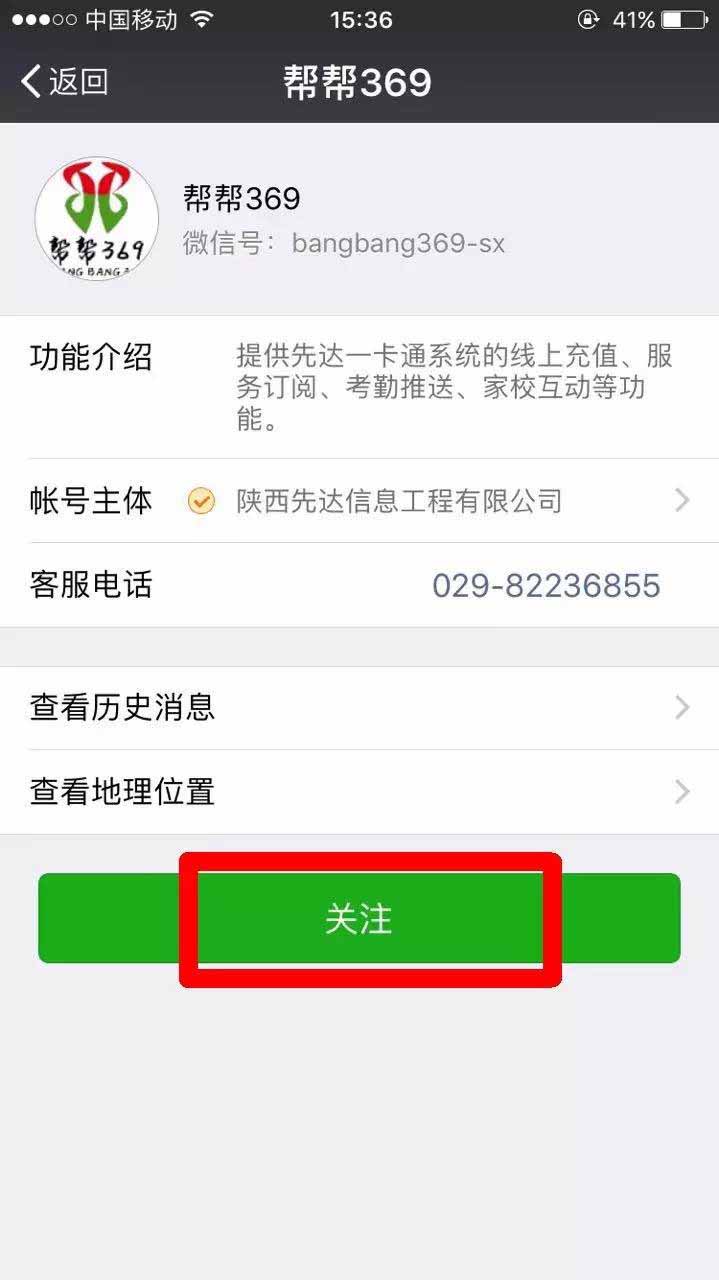Viewport: 719px width, 1280px height.
Task: Open the 帐号主体 company details row
Action: point(359,500)
